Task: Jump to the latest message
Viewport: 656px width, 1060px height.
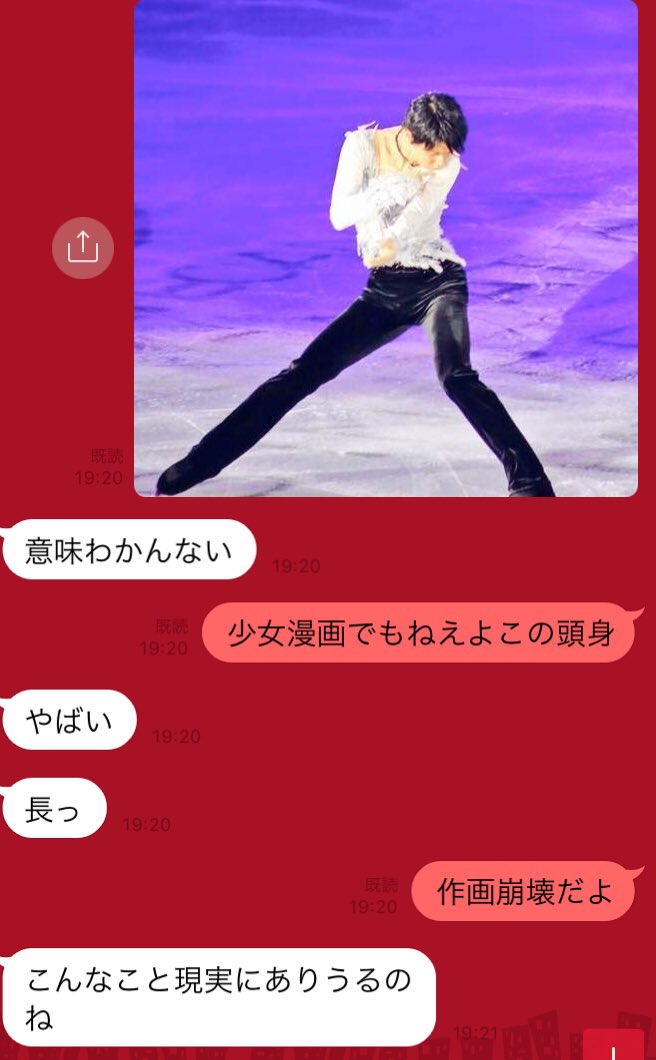Action: click(x=613, y=1046)
